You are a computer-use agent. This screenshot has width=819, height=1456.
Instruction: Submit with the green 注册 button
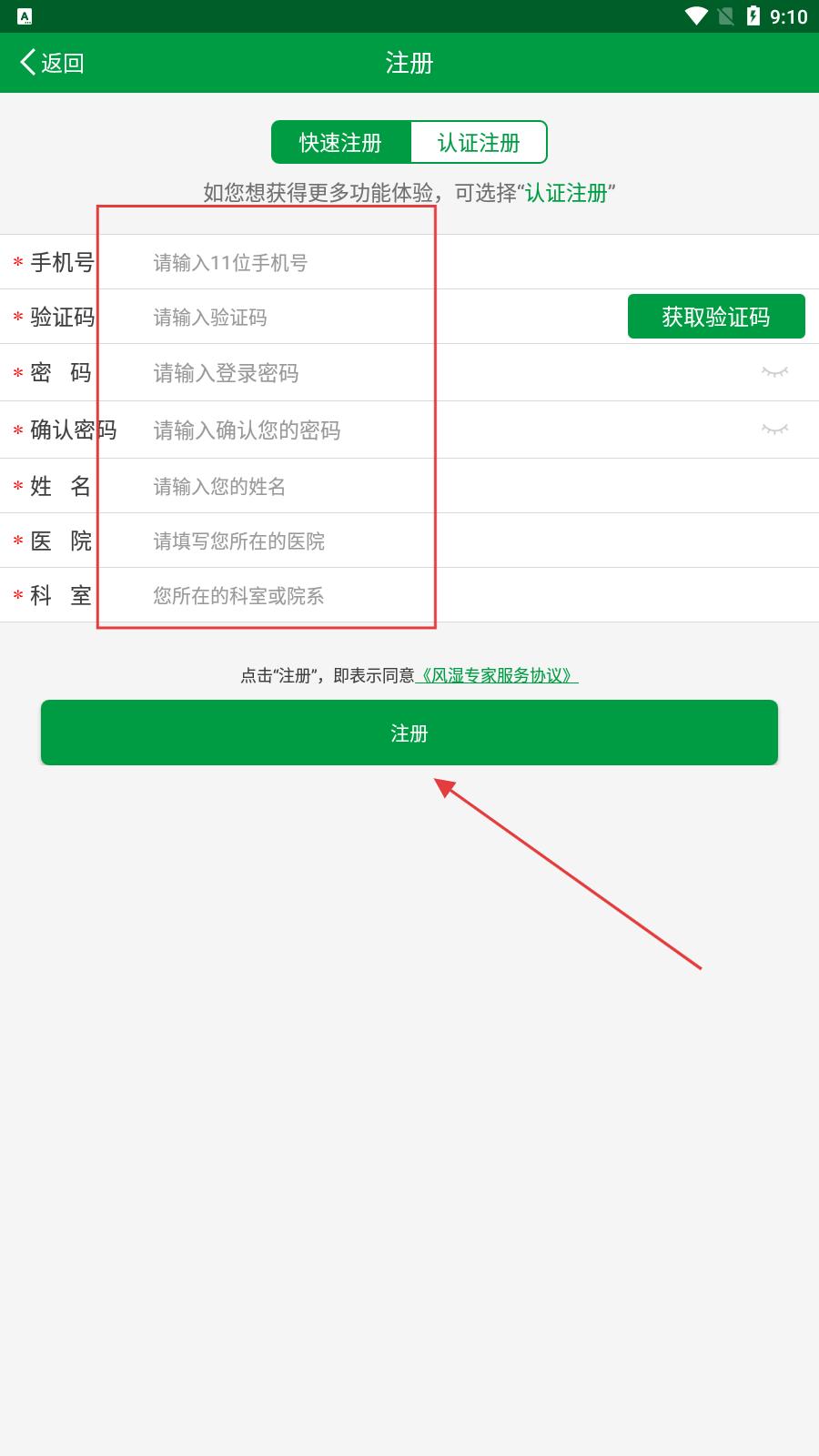(409, 733)
